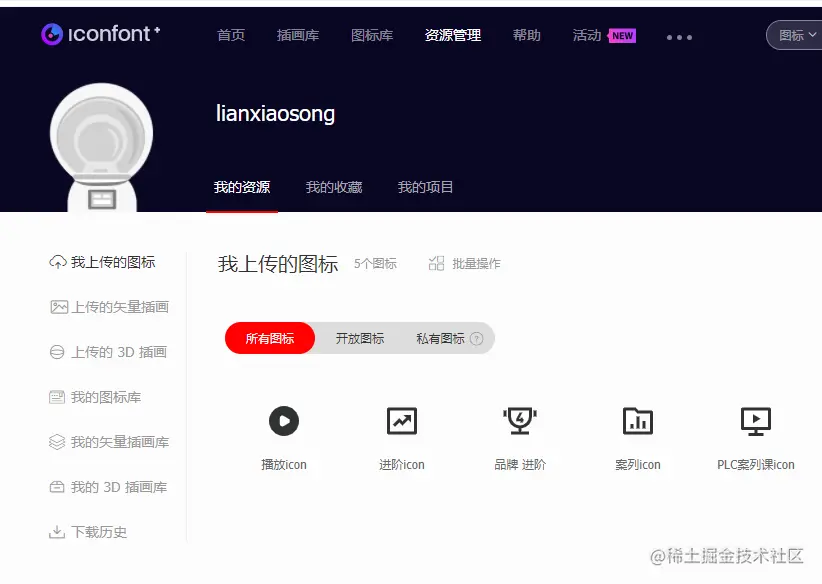The height and width of the screenshot is (584, 822).
Task: Start 批量操作 for uploaded icons
Action: coord(464,264)
